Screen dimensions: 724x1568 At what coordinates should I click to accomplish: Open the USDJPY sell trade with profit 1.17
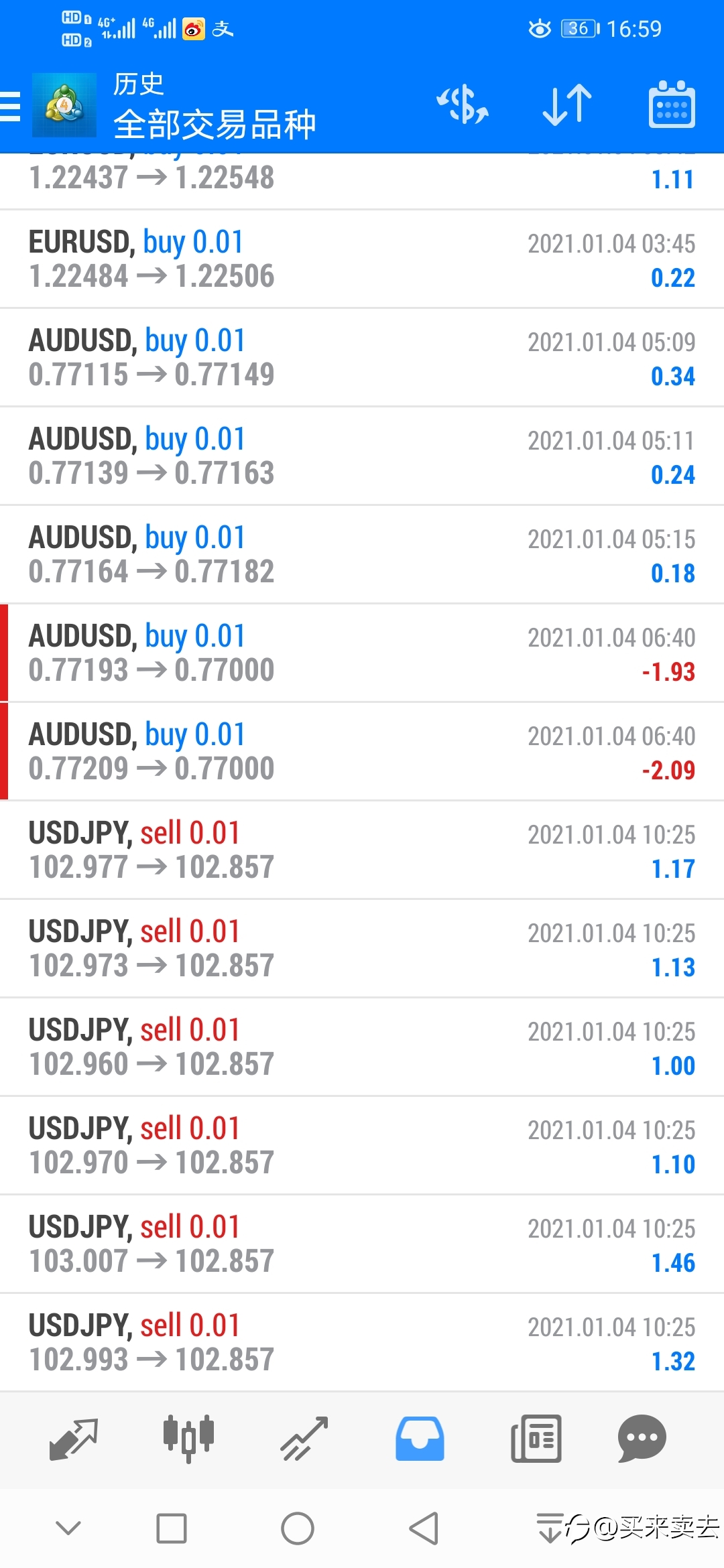coord(362,850)
